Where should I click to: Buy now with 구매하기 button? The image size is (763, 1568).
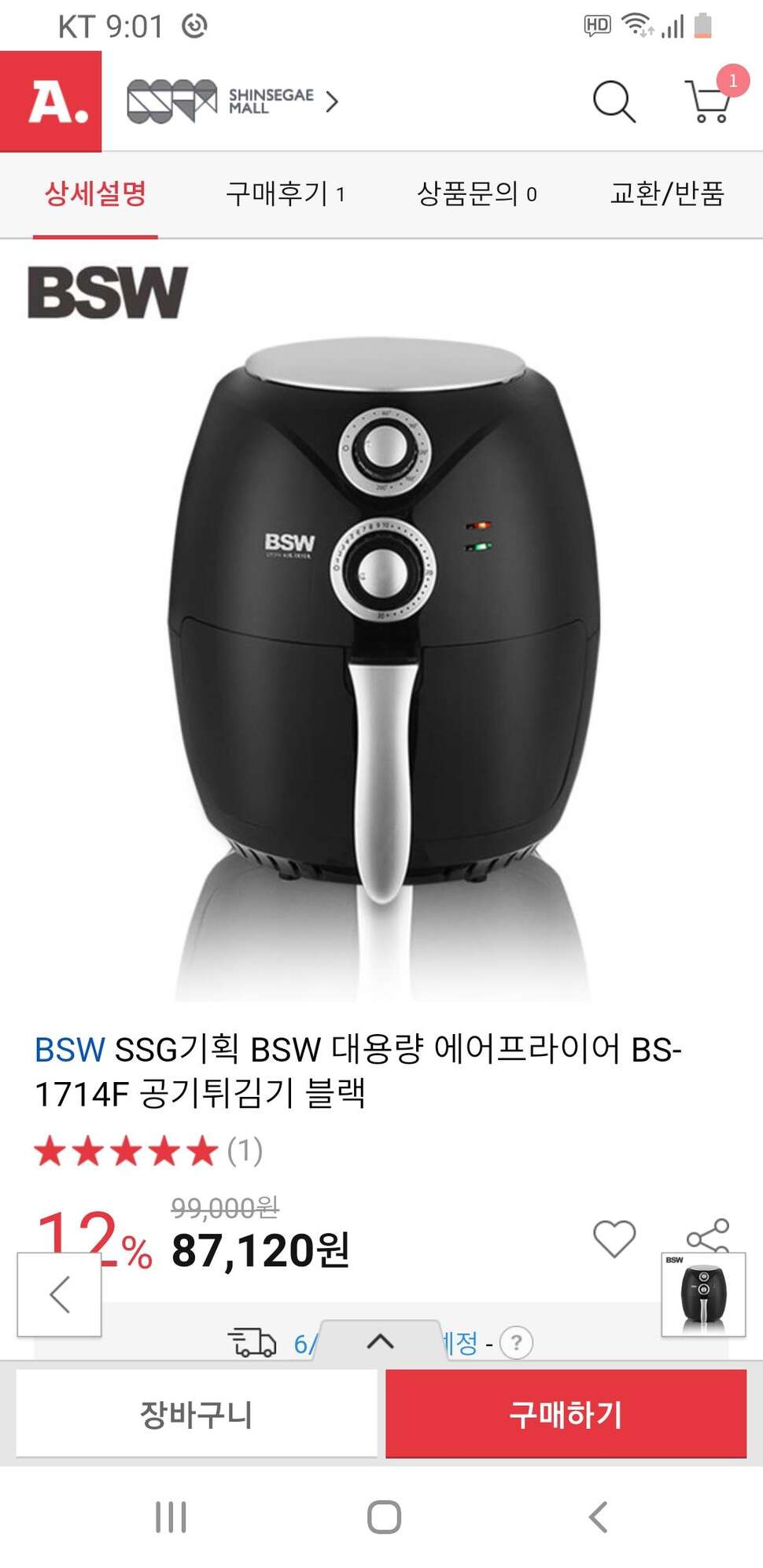pyautogui.click(x=566, y=1414)
